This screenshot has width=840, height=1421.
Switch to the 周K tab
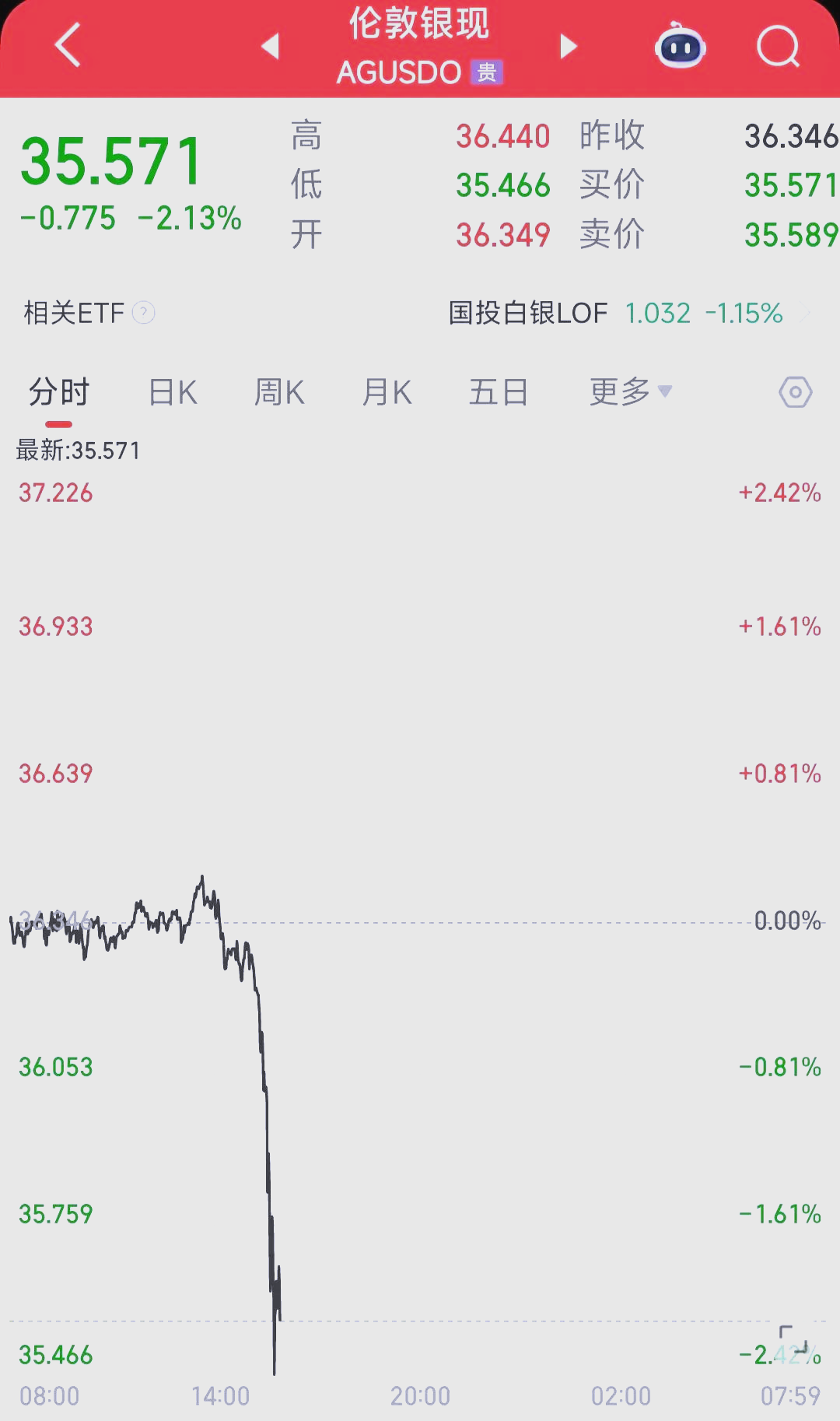(x=279, y=392)
